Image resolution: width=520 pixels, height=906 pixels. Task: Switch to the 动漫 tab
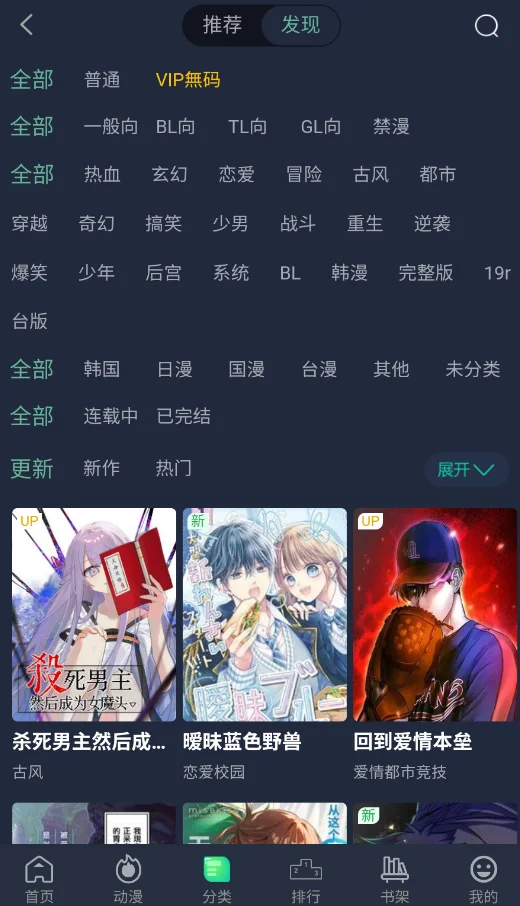(128, 879)
